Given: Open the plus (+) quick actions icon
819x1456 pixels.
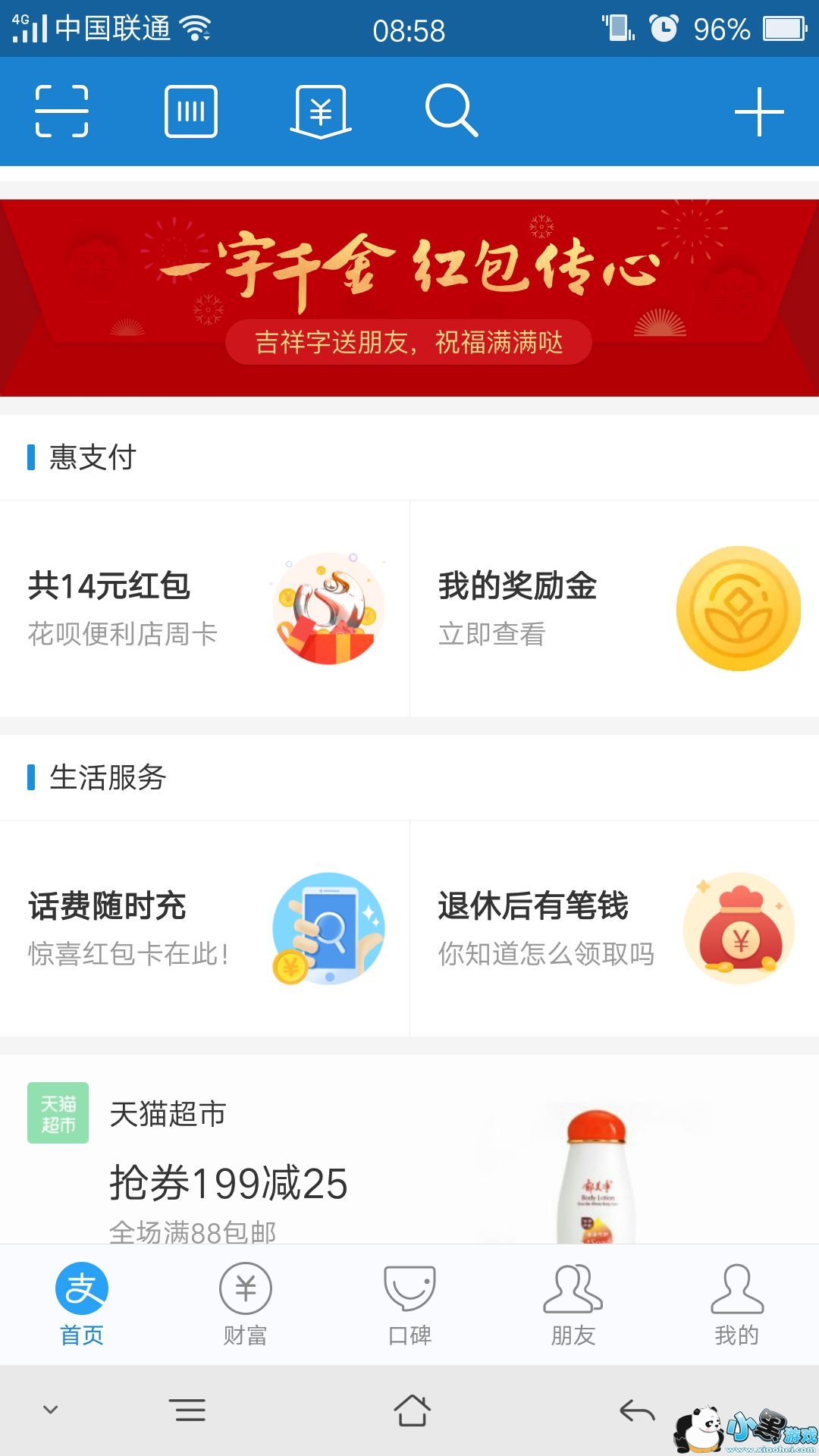Looking at the screenshot, I should coord(758,111).
